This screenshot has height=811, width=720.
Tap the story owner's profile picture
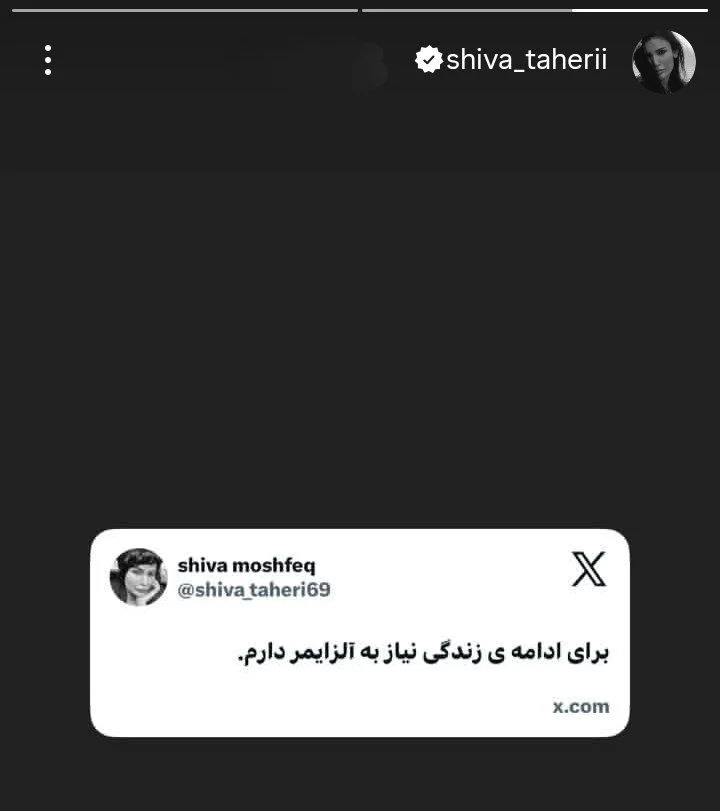664,62
